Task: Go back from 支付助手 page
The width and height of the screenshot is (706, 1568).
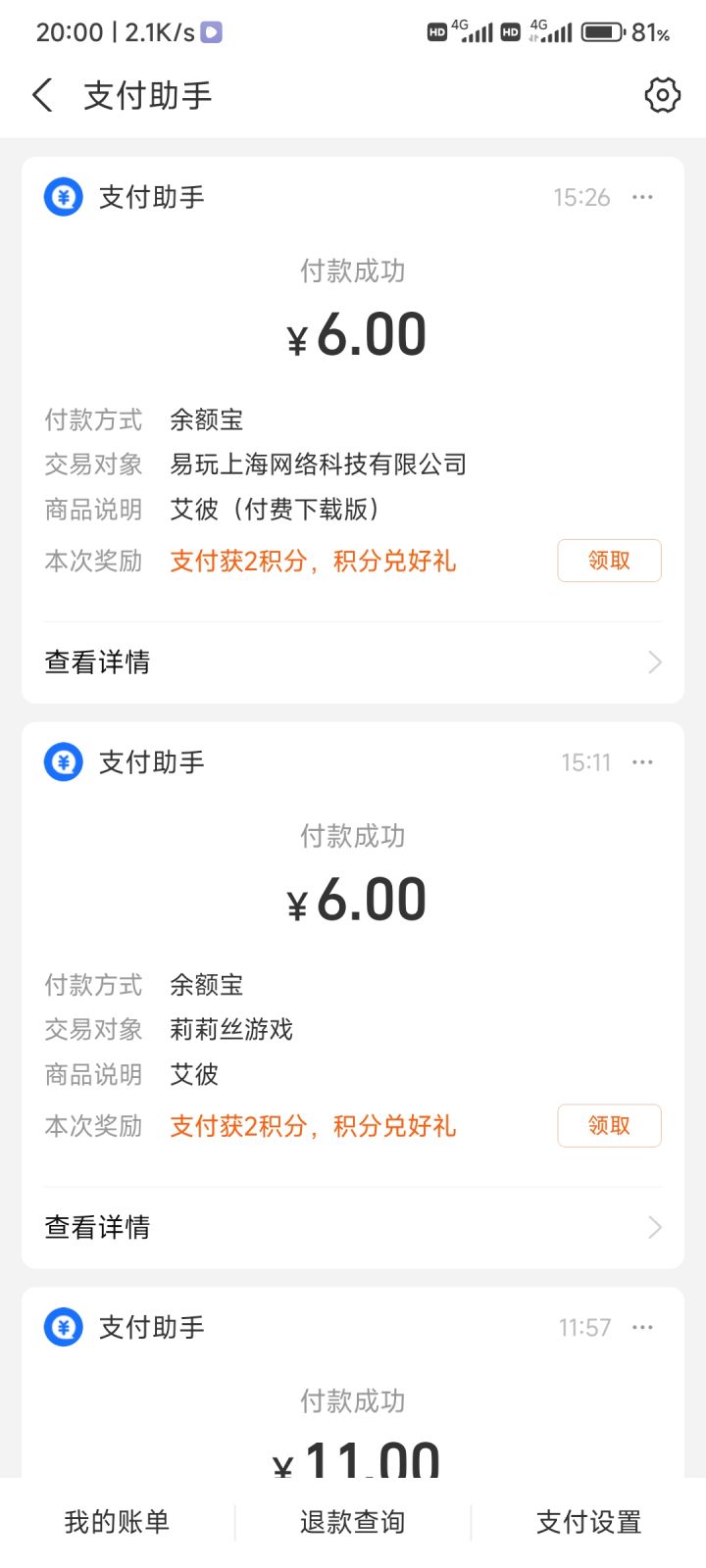Action: click(x=42, y=95)
